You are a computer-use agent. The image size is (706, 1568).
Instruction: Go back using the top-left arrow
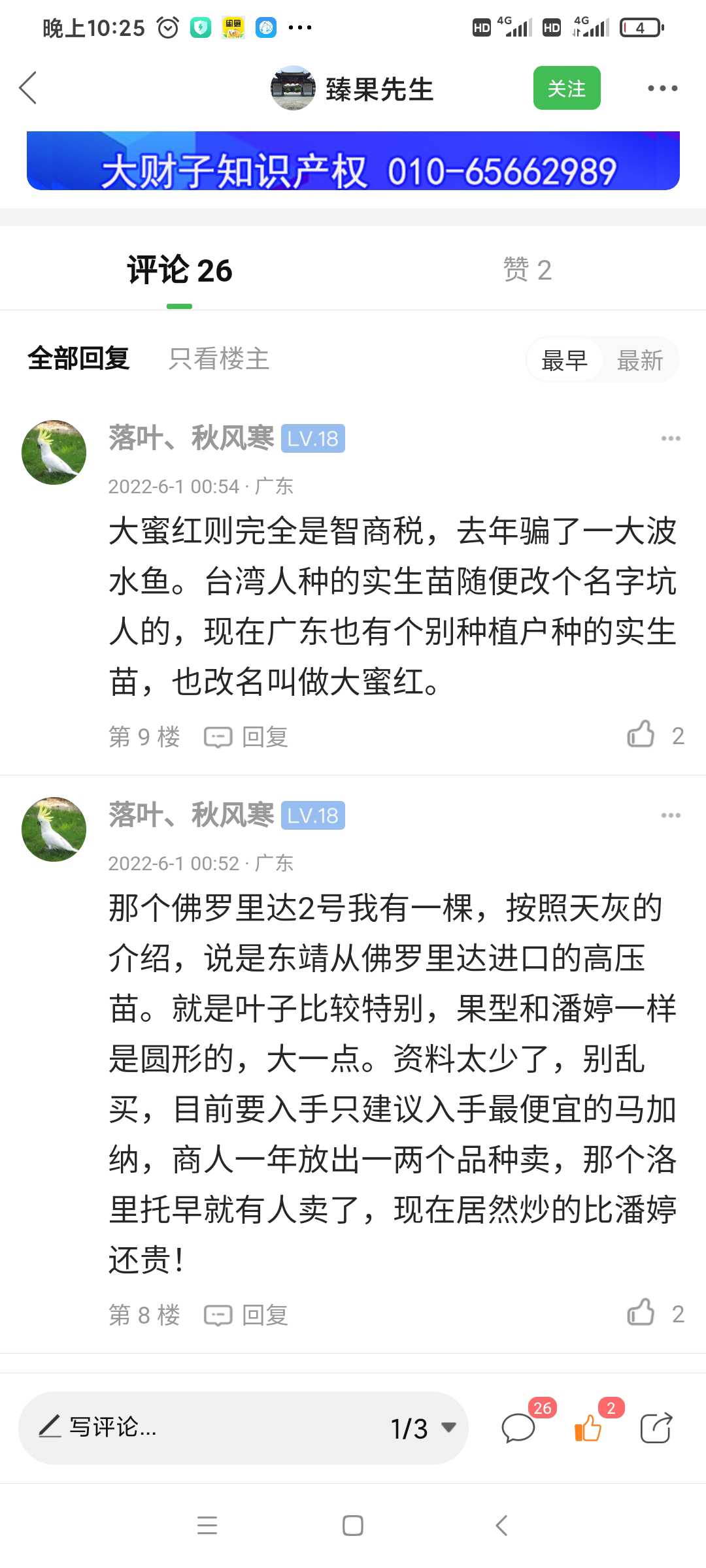[28, 88]
